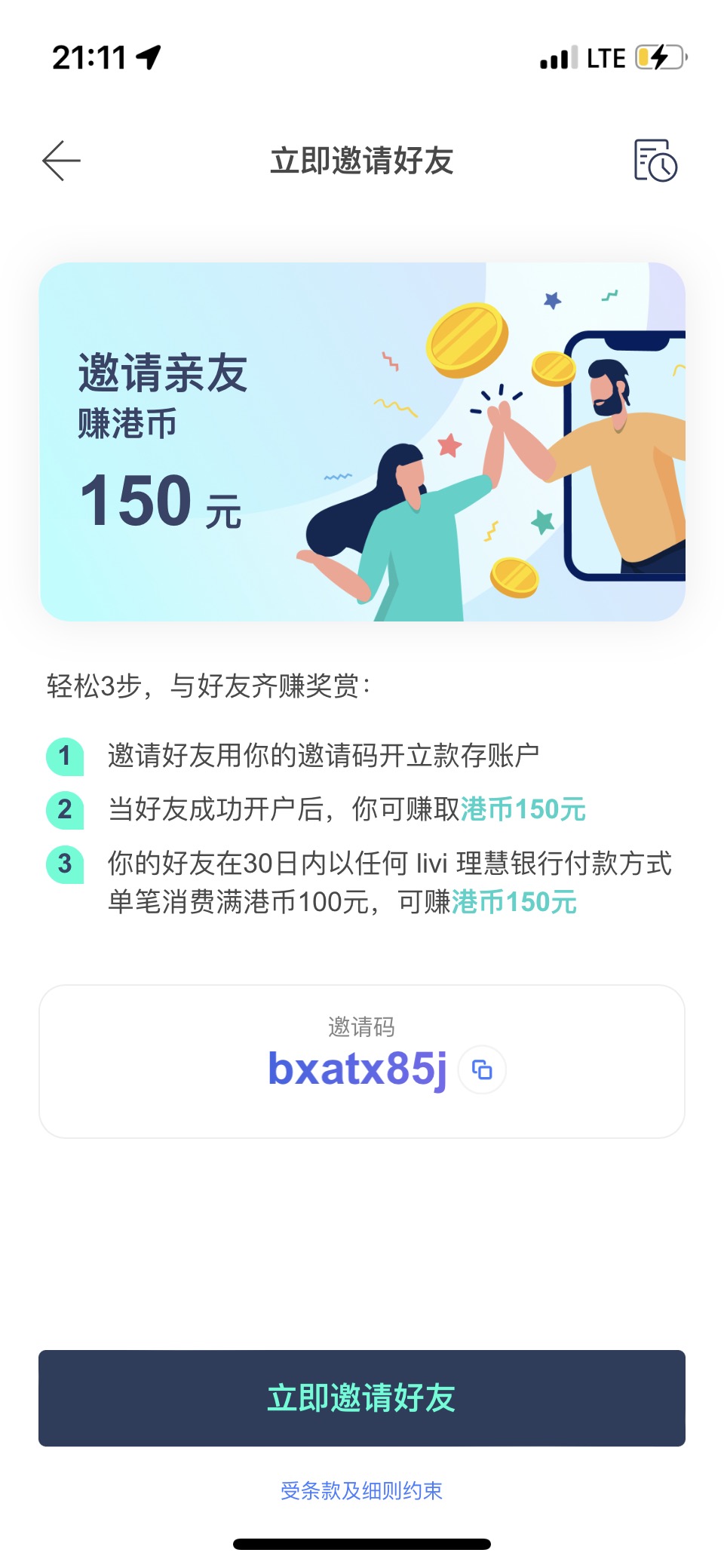724x1568 pixels.
Task: Tap the back arrow to exit invite page
Action: tap(62, 161)
